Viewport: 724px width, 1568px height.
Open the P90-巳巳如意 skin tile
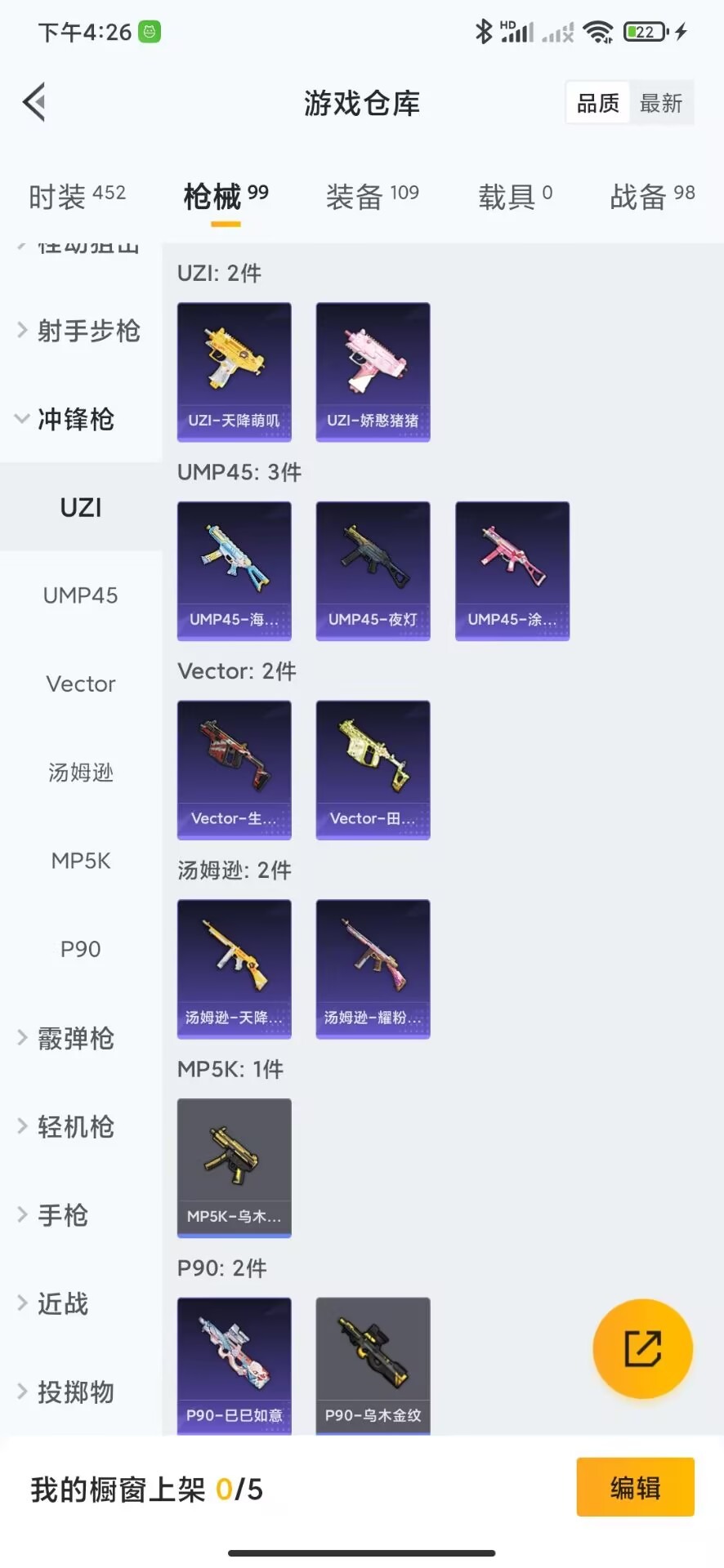(x=234, y=1364)
